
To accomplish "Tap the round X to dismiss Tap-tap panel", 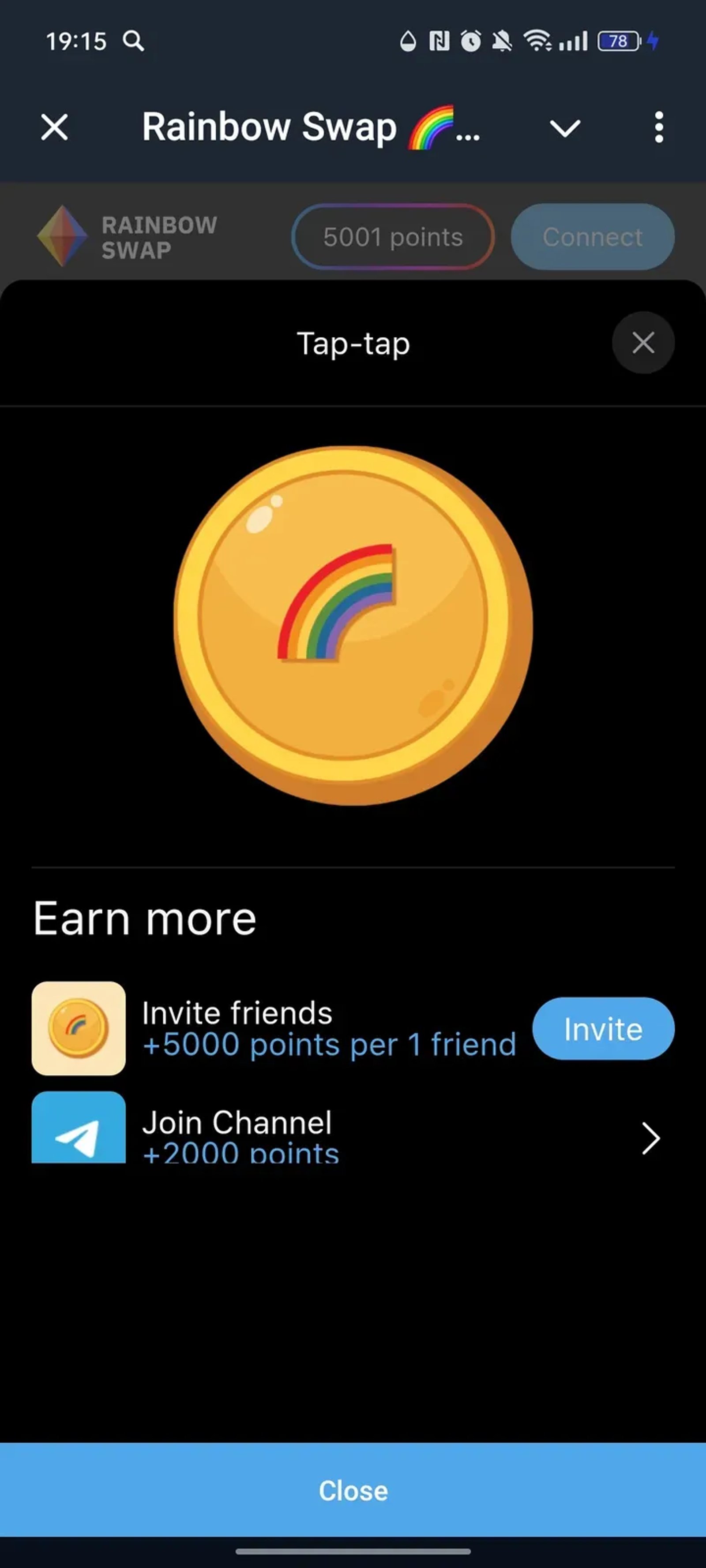I will click(x=643, y=343).
